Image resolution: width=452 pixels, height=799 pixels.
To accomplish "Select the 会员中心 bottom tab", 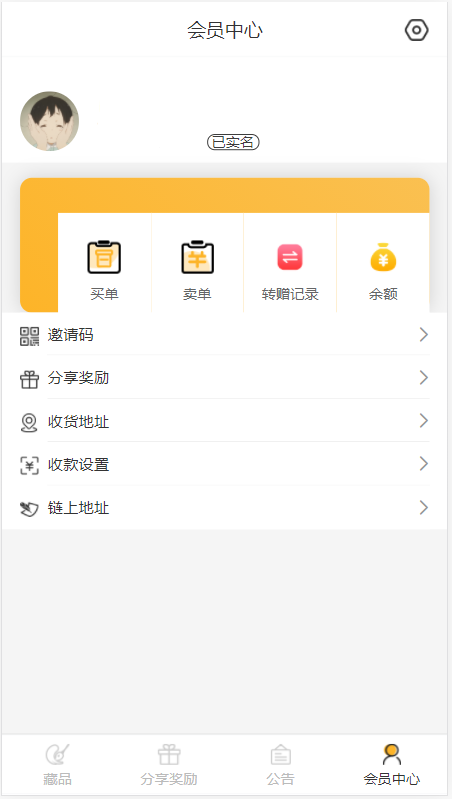I will pos(391,765).
